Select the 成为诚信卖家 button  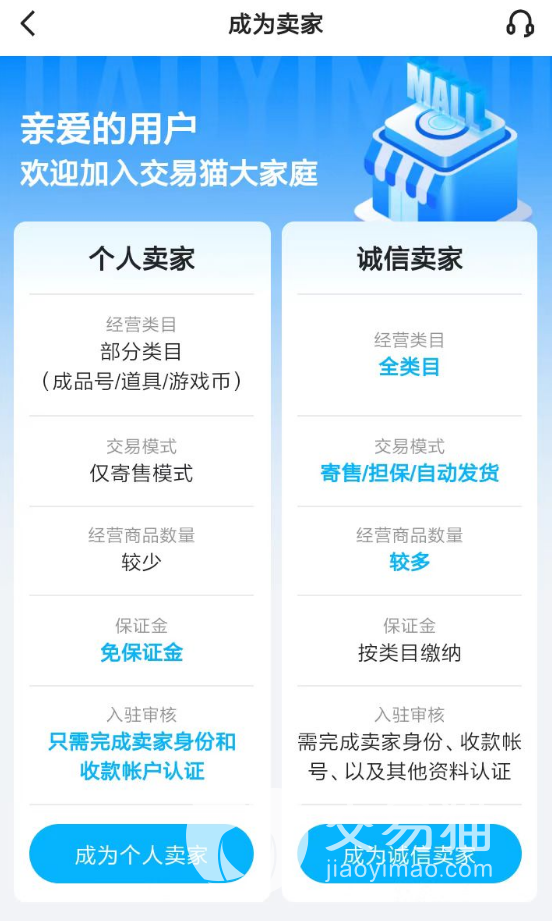click(x=409, y=853)
